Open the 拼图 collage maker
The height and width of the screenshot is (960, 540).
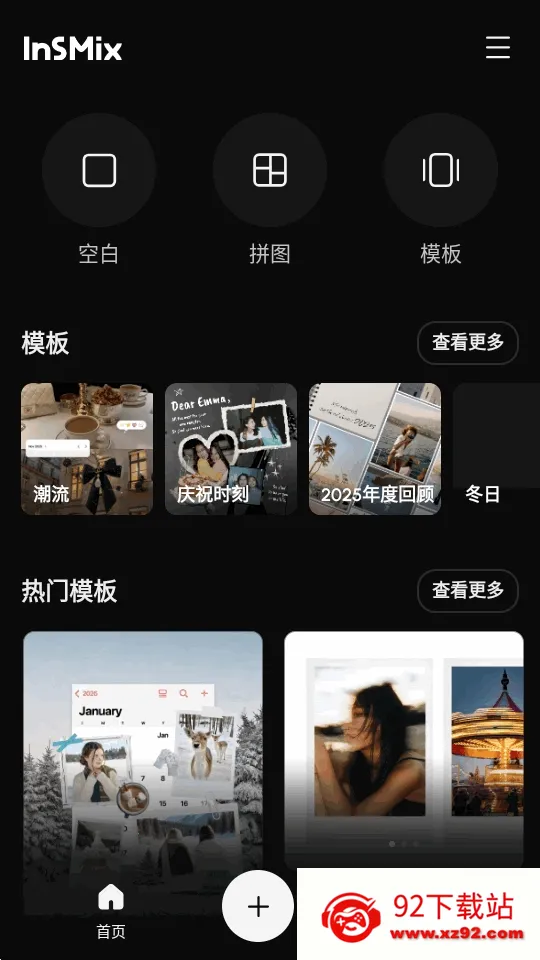tap(270, 170)
